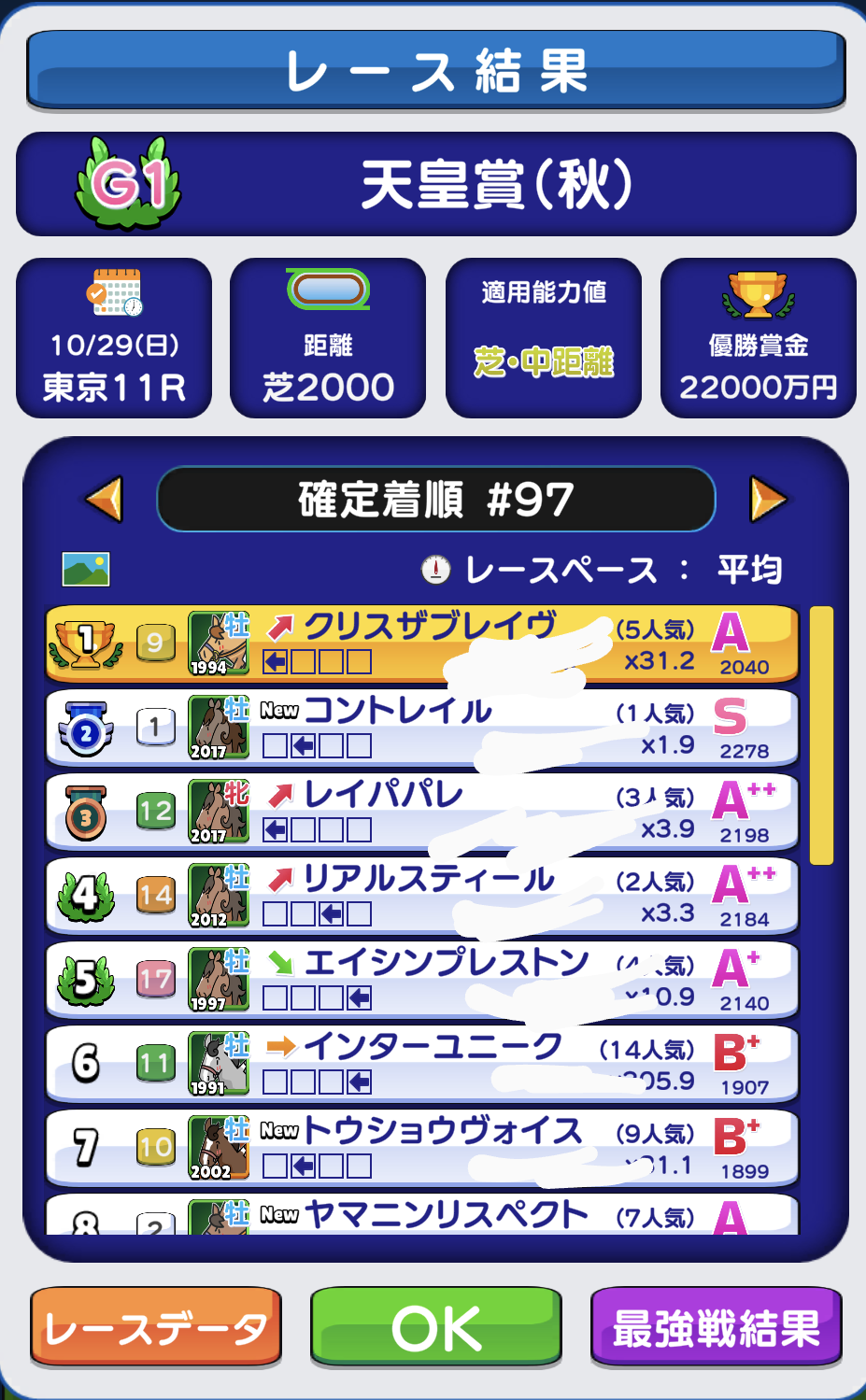
Task: Select the トウショウヴォイス result row
Action: pos(422,1148)
